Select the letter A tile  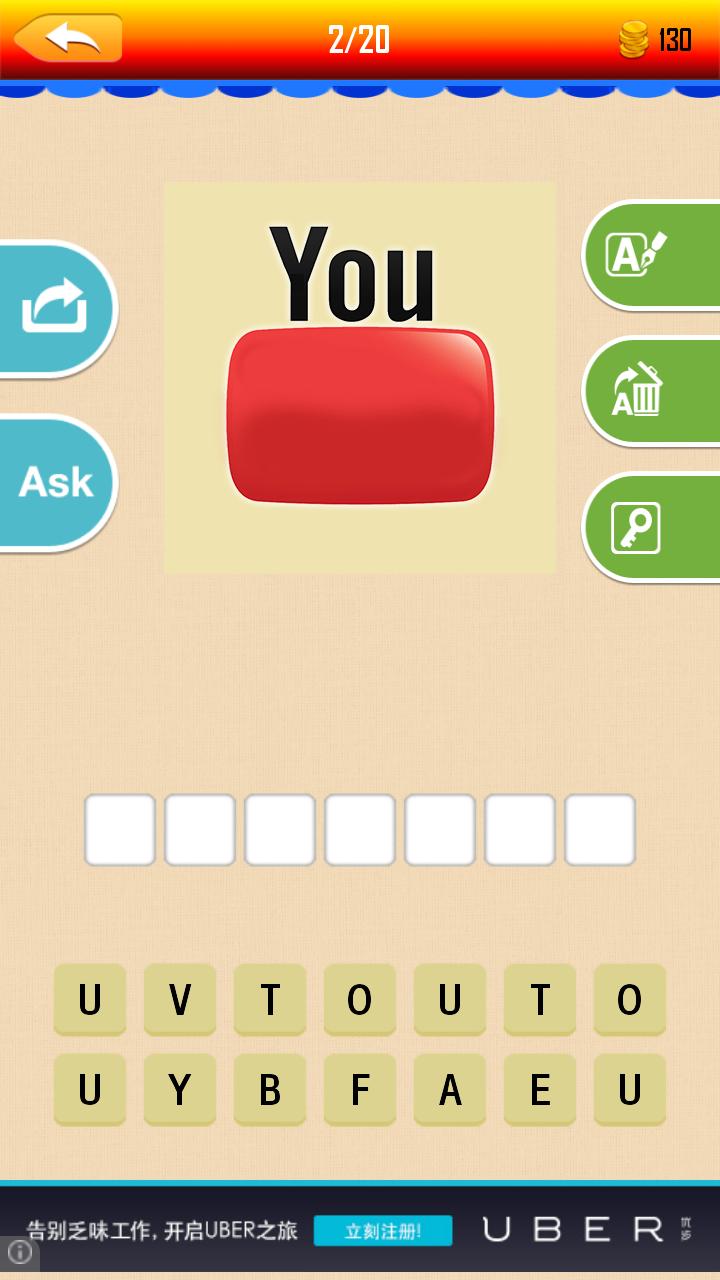[450, 1089]
